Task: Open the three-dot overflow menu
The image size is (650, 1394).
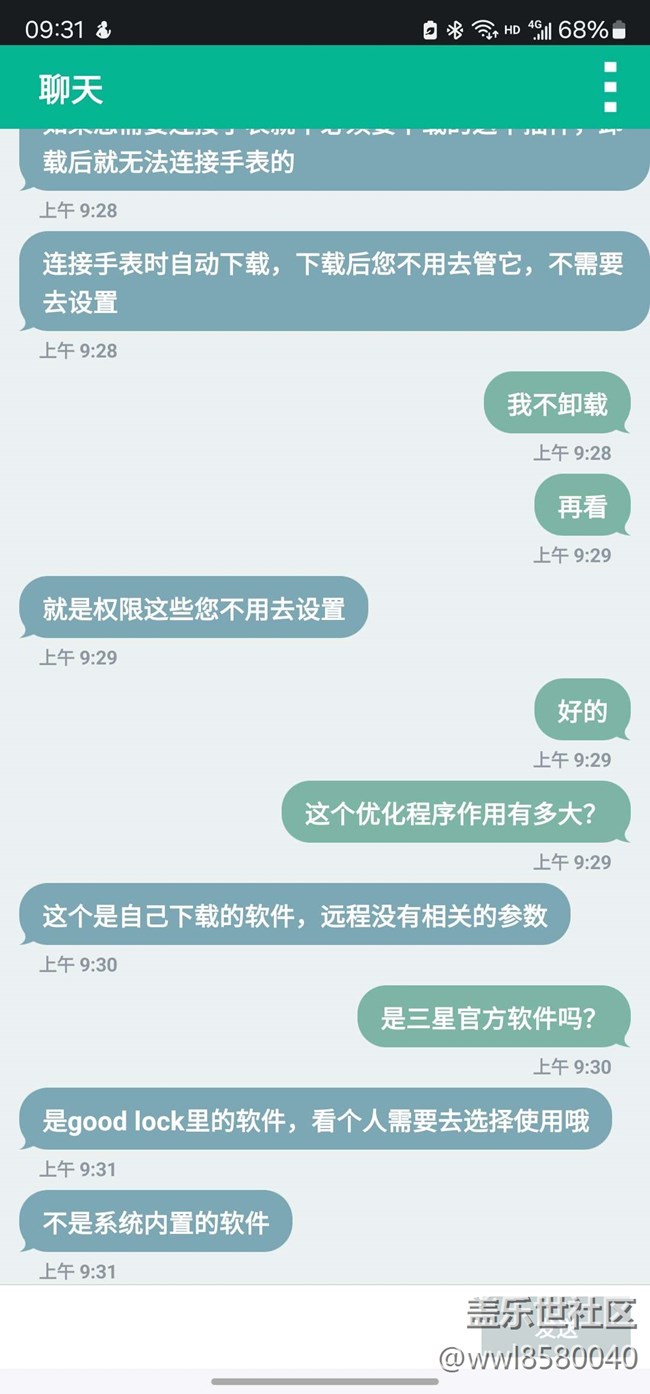Action: (610, 88)
